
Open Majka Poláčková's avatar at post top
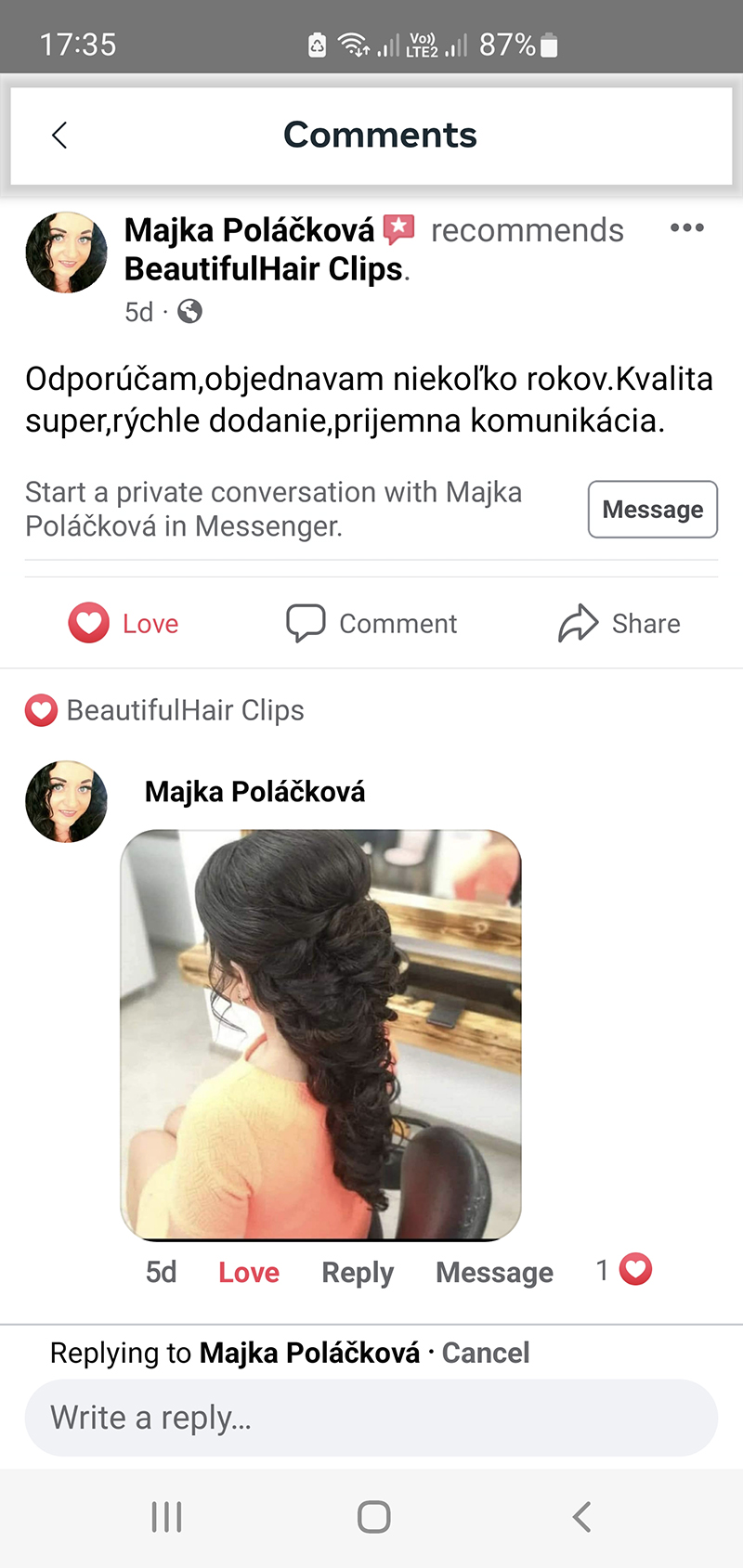(66, 253)
